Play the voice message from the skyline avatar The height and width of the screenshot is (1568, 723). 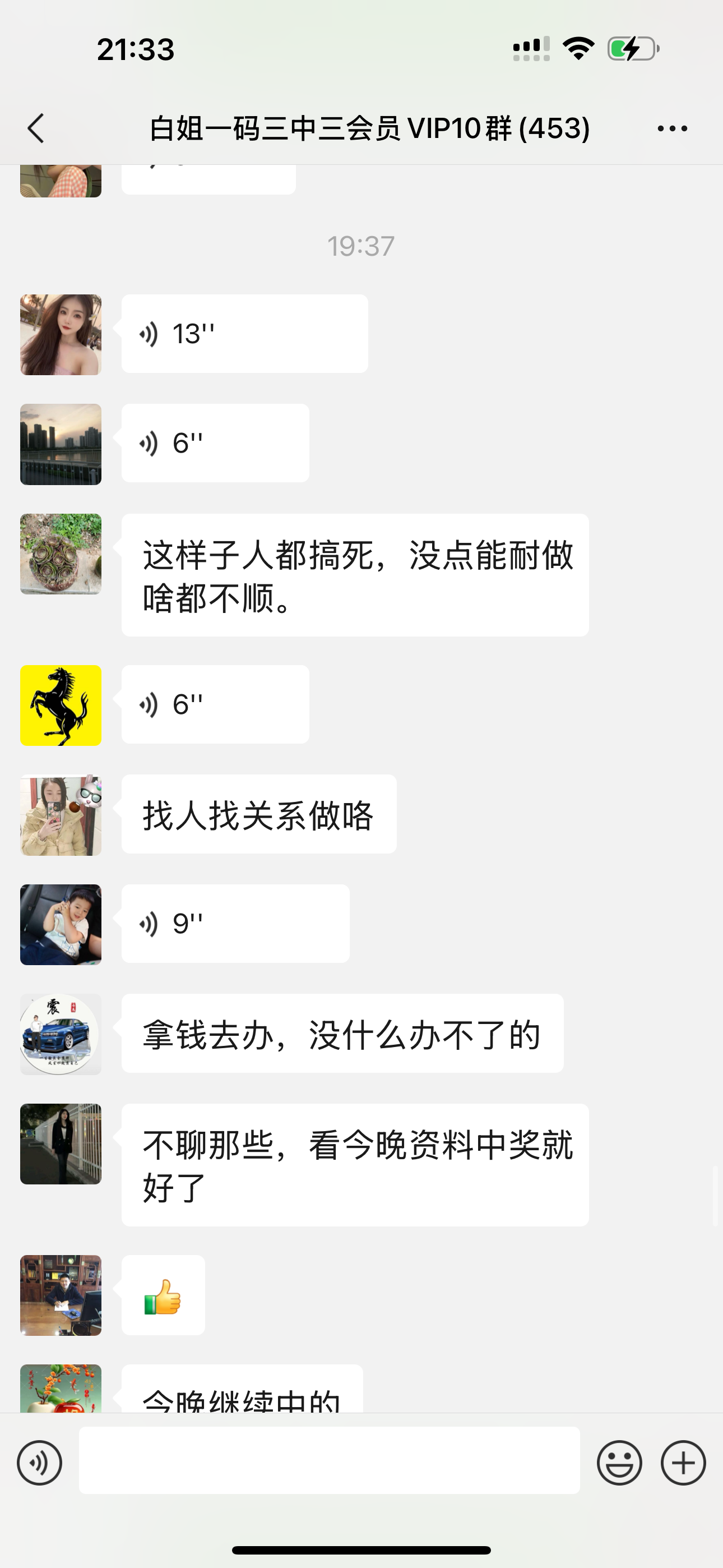(x=215, y=443)
